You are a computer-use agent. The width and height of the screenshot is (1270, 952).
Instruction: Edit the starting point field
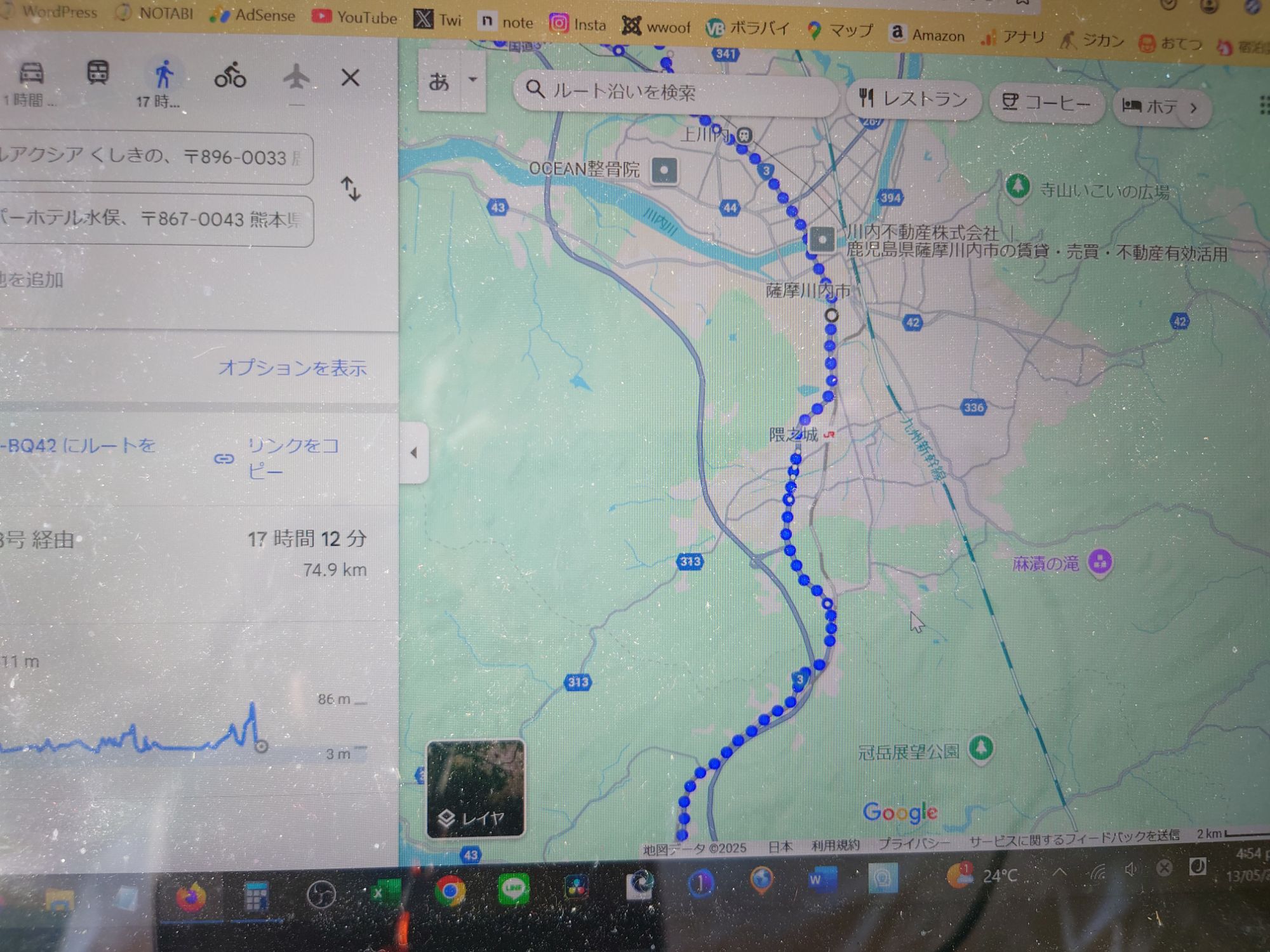tap(152, 157)
